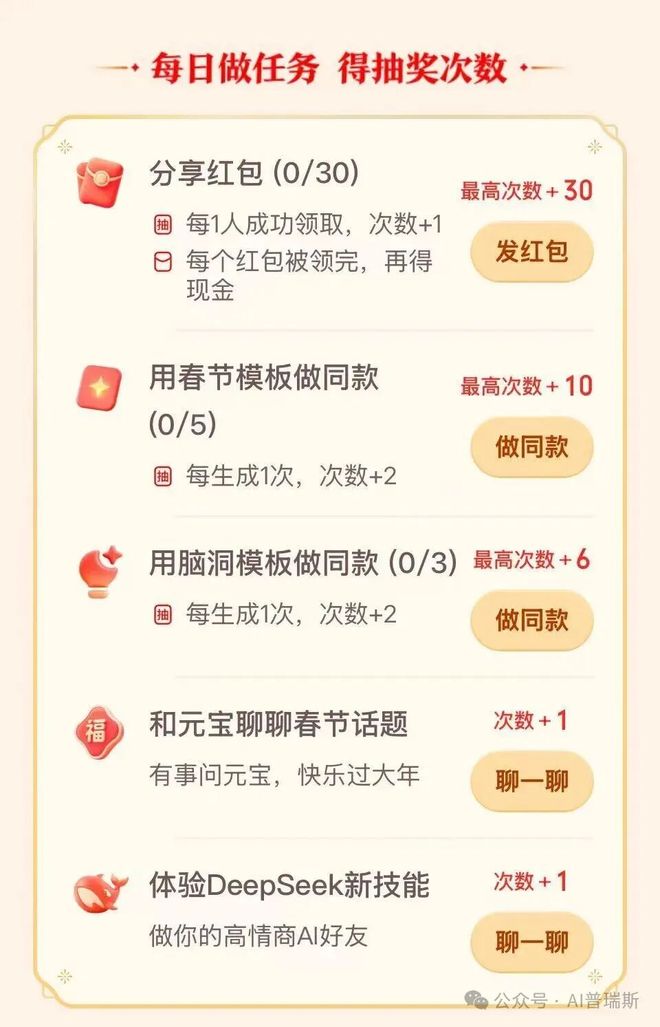Tap the 发红包 button for 分享红包
660x1027 pixels.
point(531,252)
